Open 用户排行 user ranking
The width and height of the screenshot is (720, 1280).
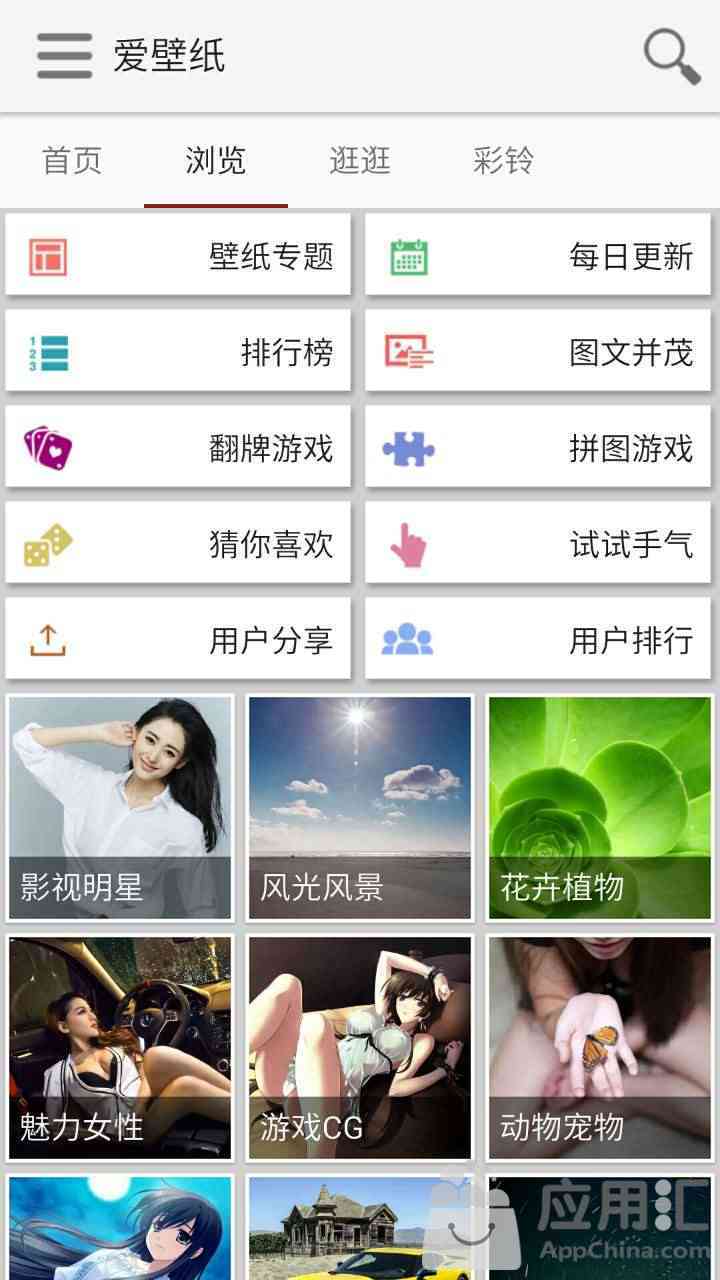(538, 640)
